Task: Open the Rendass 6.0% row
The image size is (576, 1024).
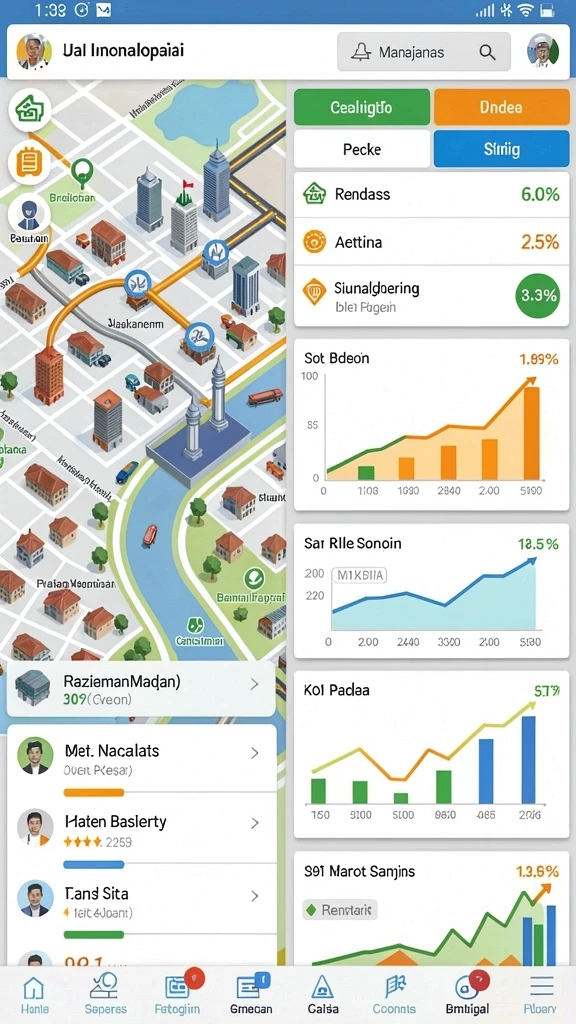Action: tap(431, 194)
